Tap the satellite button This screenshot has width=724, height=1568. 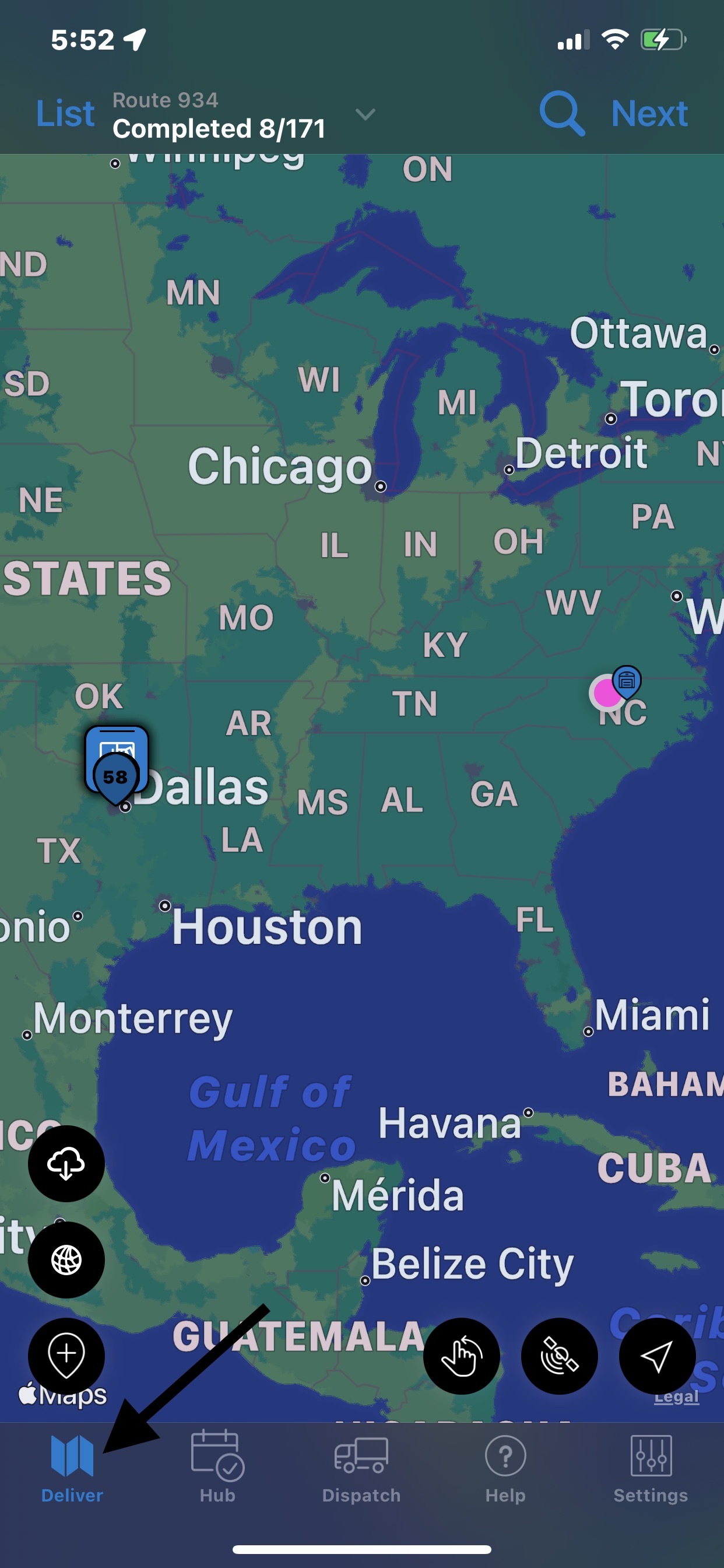click(559, 1356)
